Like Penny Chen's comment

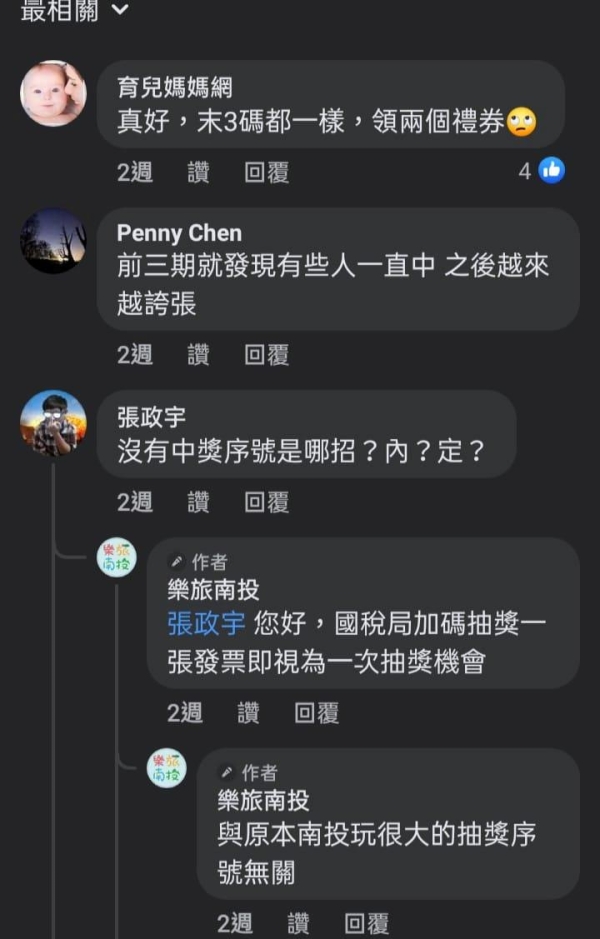tap(199, 353)
